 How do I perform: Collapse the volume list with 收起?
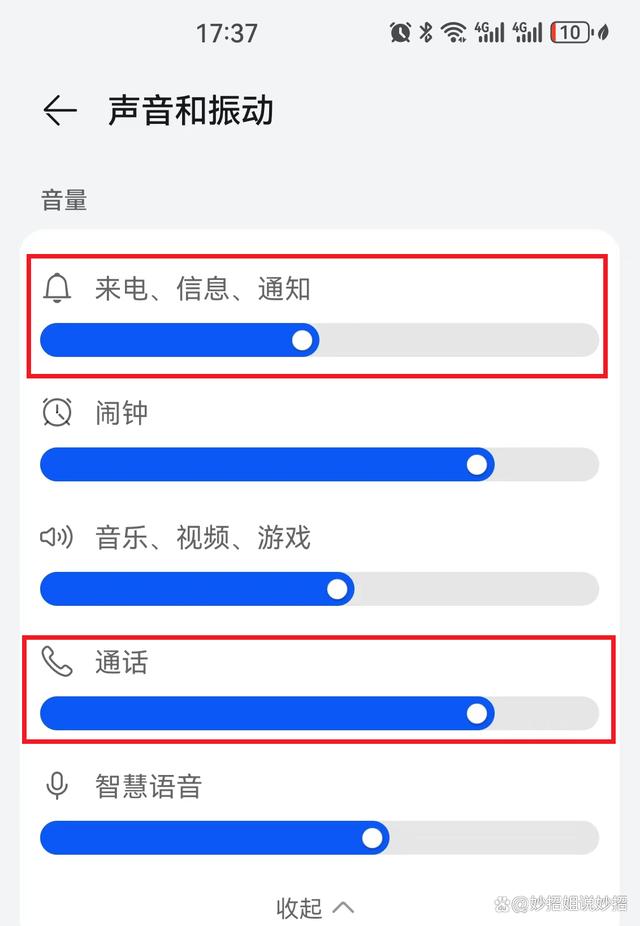coord(315,907)
